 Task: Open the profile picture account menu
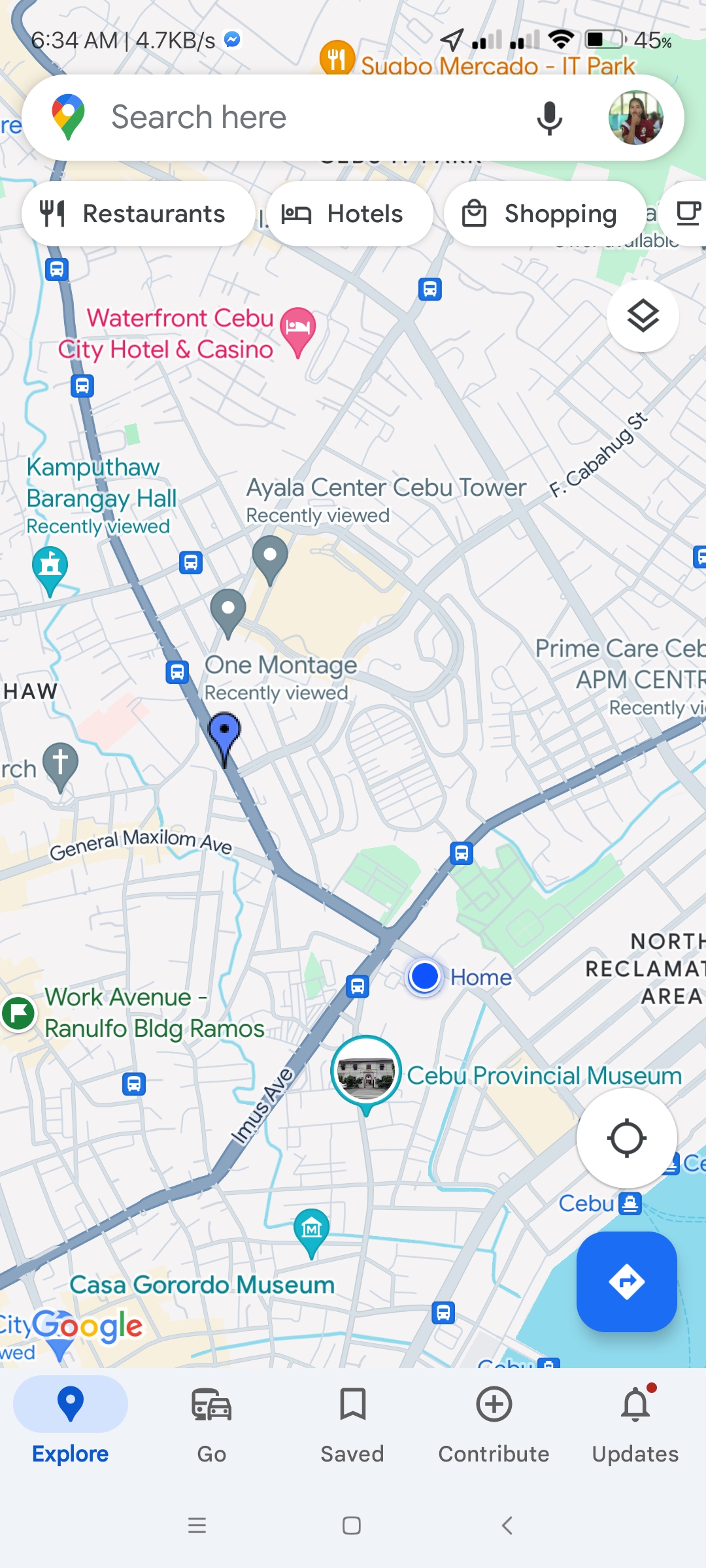pyautogui.click(x=635, y=118)
